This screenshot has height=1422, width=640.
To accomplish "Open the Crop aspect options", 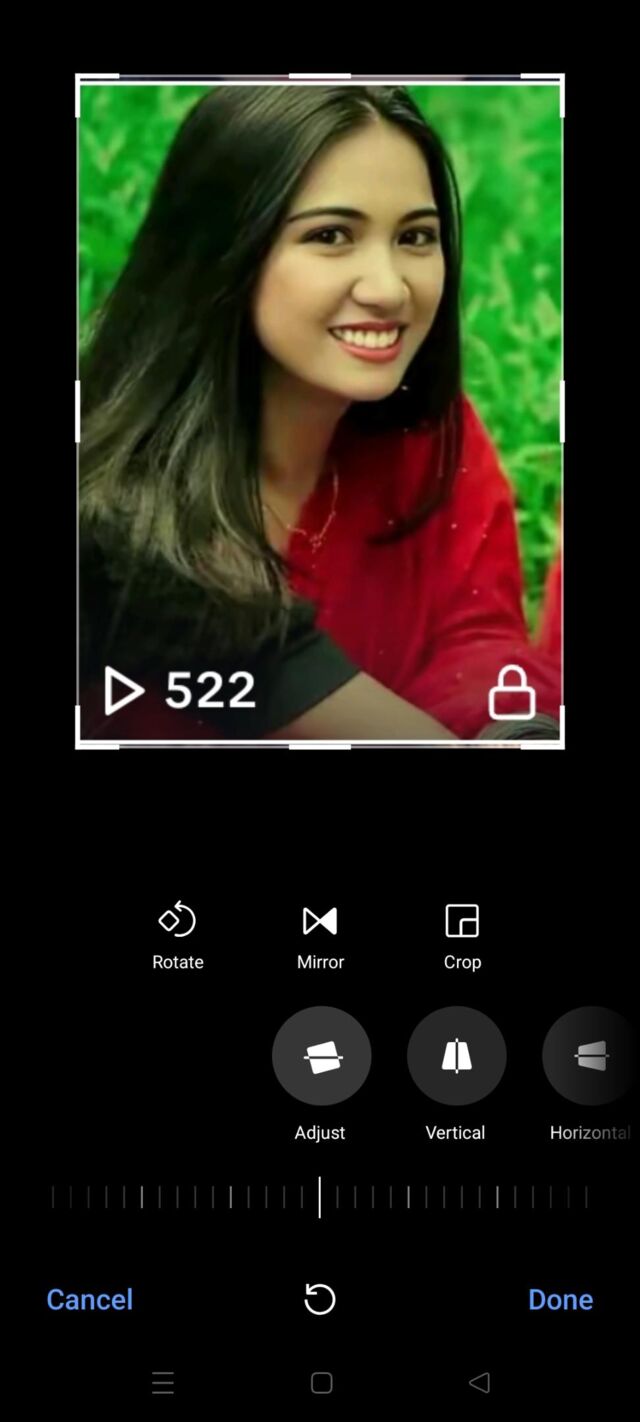I will (x=462, y=935).
